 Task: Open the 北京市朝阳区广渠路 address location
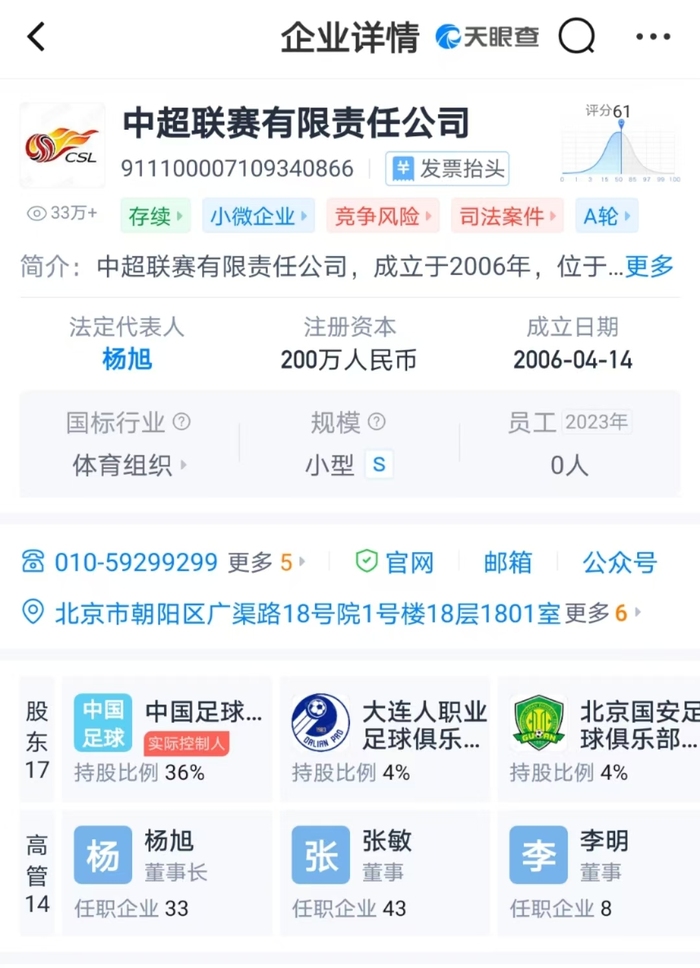tap(308, 613)
